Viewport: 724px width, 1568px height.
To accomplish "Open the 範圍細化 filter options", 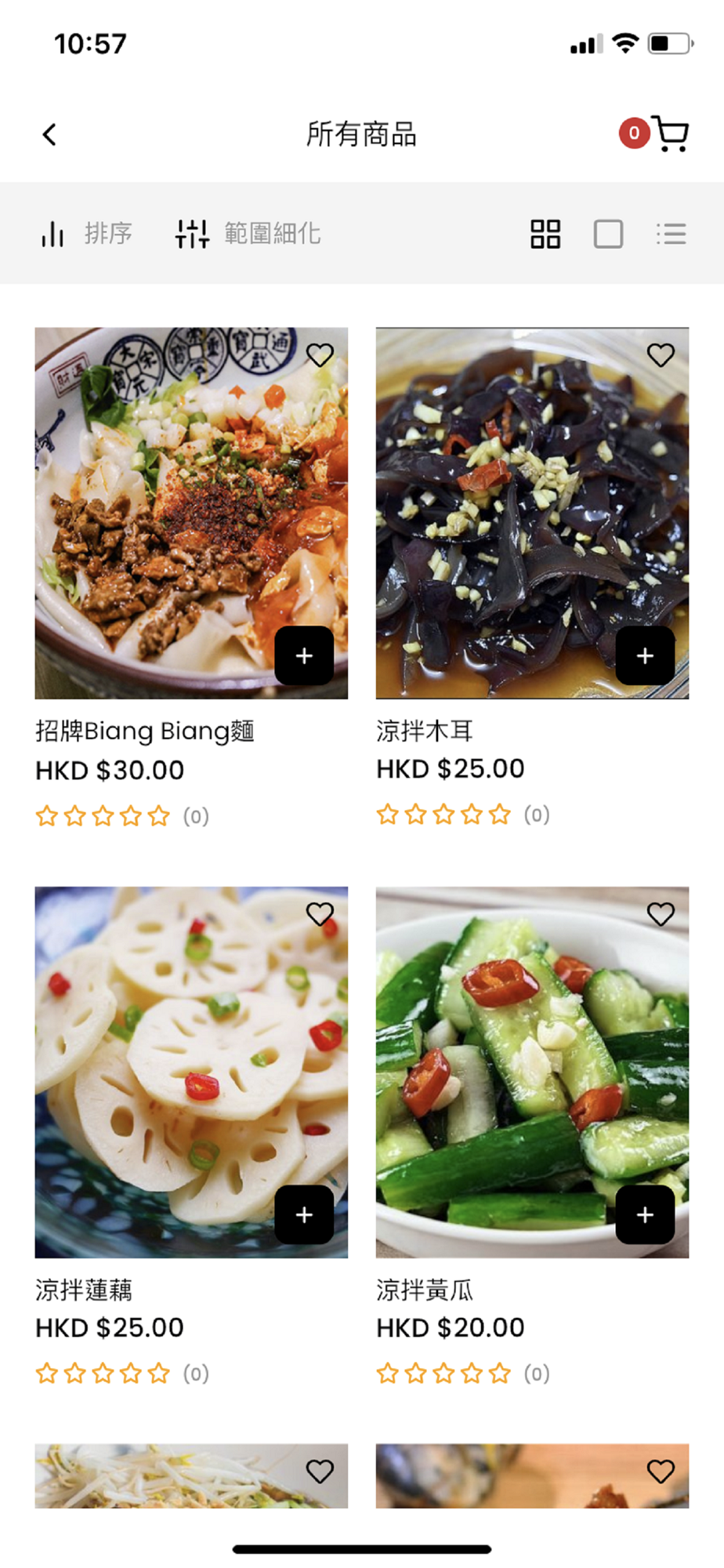I will click(x=248, y=234).
